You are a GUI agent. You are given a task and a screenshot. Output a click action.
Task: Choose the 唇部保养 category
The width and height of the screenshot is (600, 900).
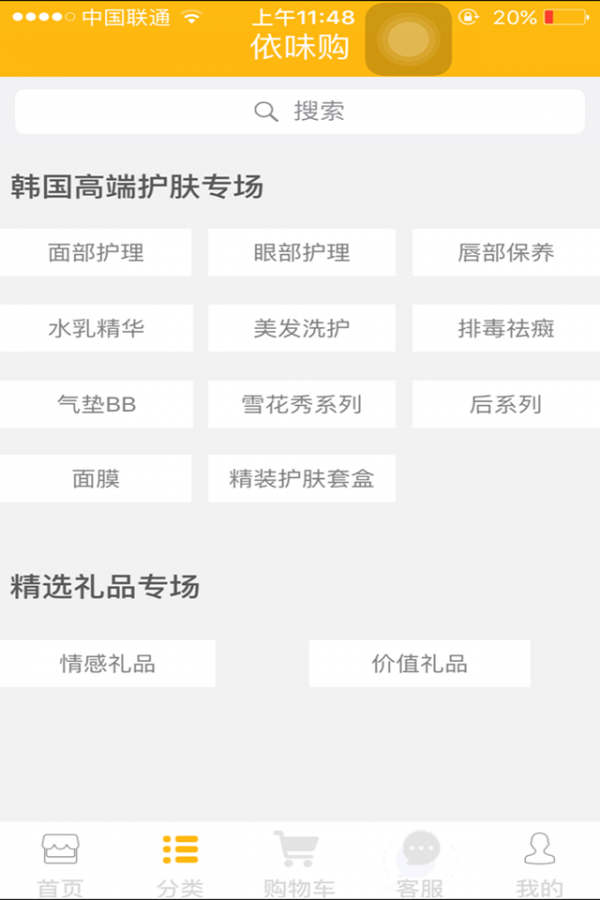point(505,253)
